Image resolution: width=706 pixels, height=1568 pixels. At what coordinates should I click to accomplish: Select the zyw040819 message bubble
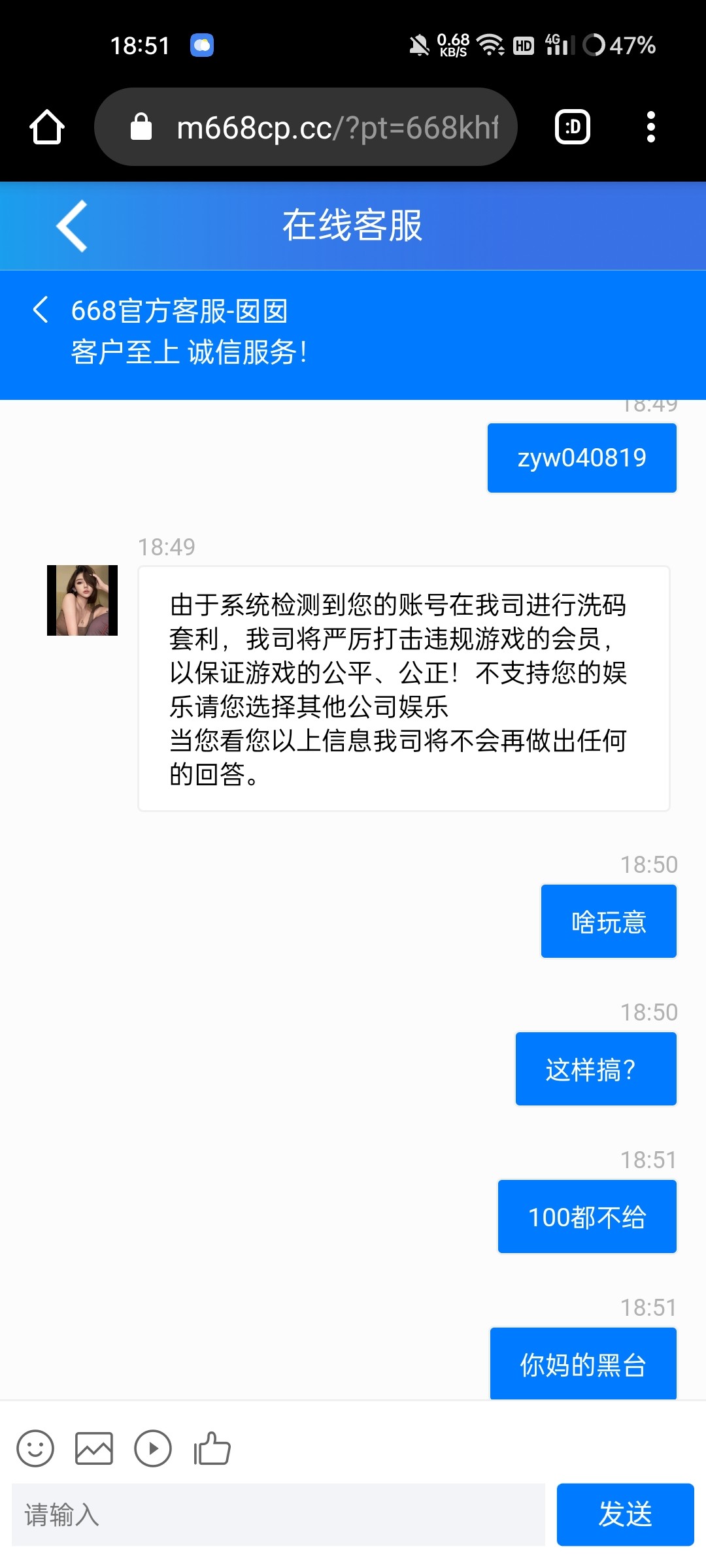click(580, 457)
